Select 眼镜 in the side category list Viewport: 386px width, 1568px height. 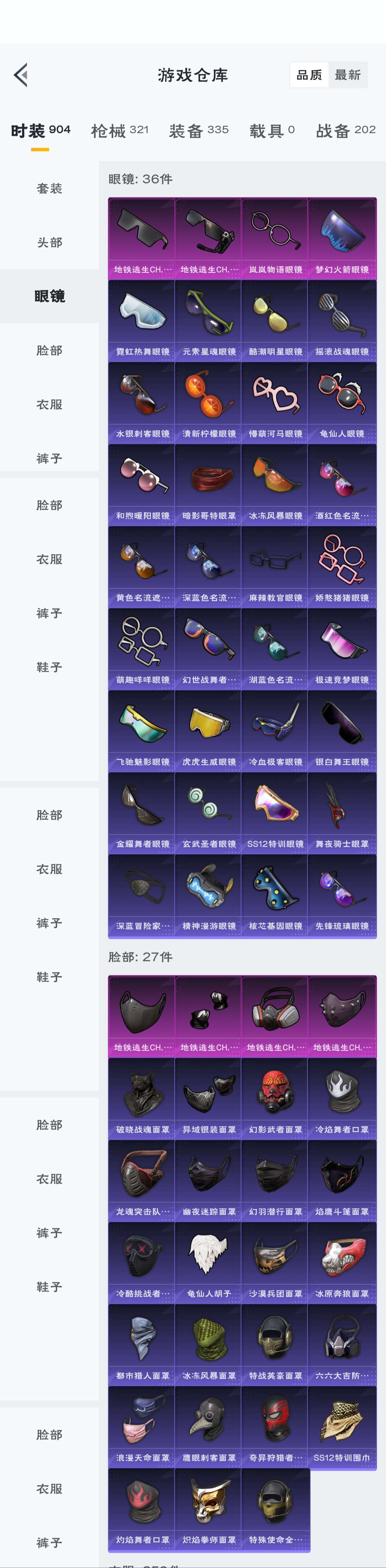(49, 296)
